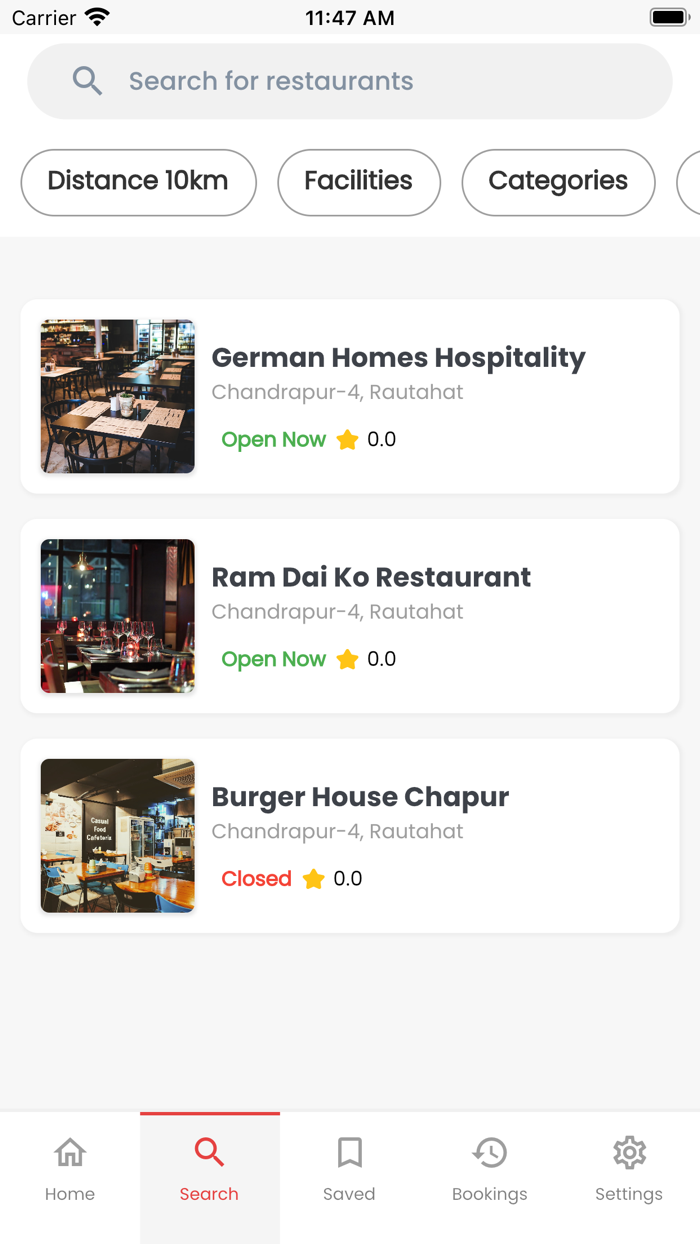Viewport: 700px width, 1244px height.
Task: Choose the Categories filter chip
Action: (x=557, y=182)
